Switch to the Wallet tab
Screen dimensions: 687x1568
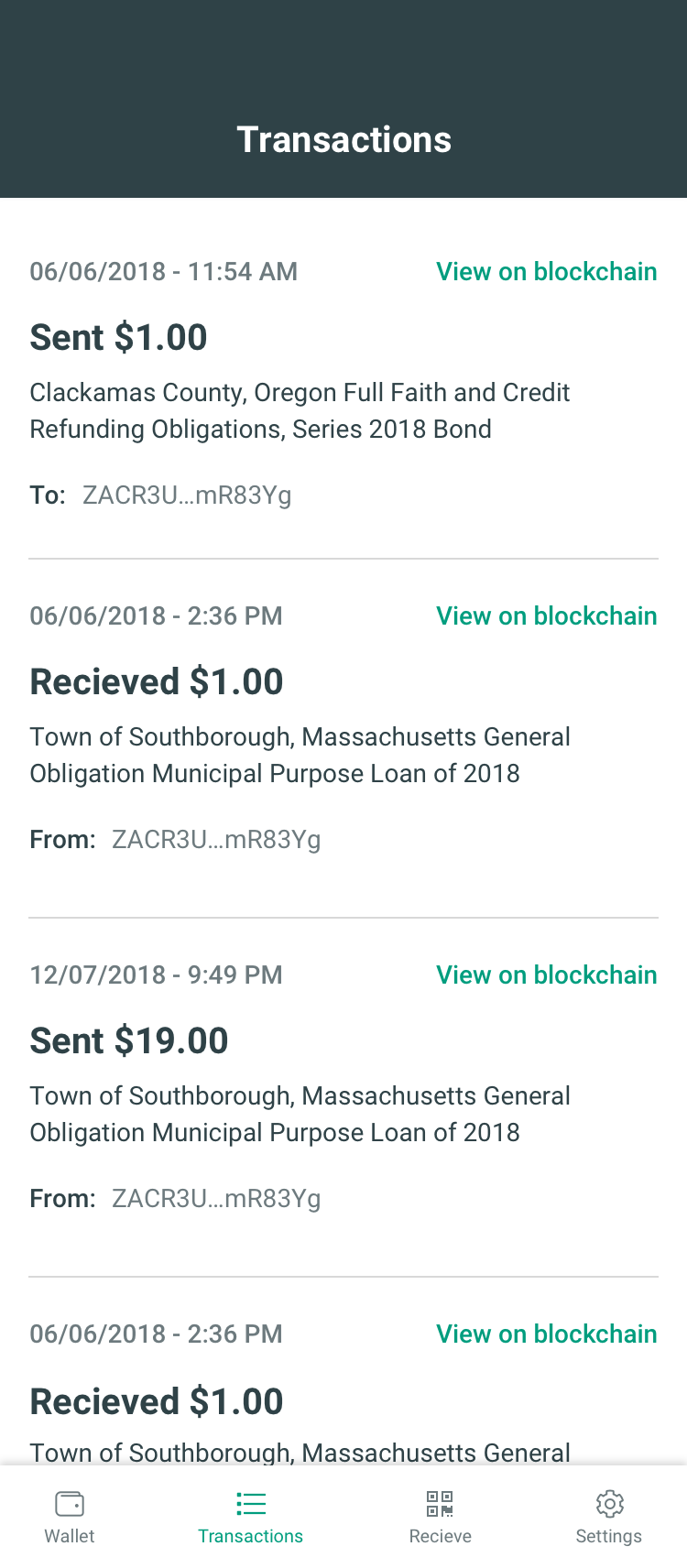point(70,1518)
